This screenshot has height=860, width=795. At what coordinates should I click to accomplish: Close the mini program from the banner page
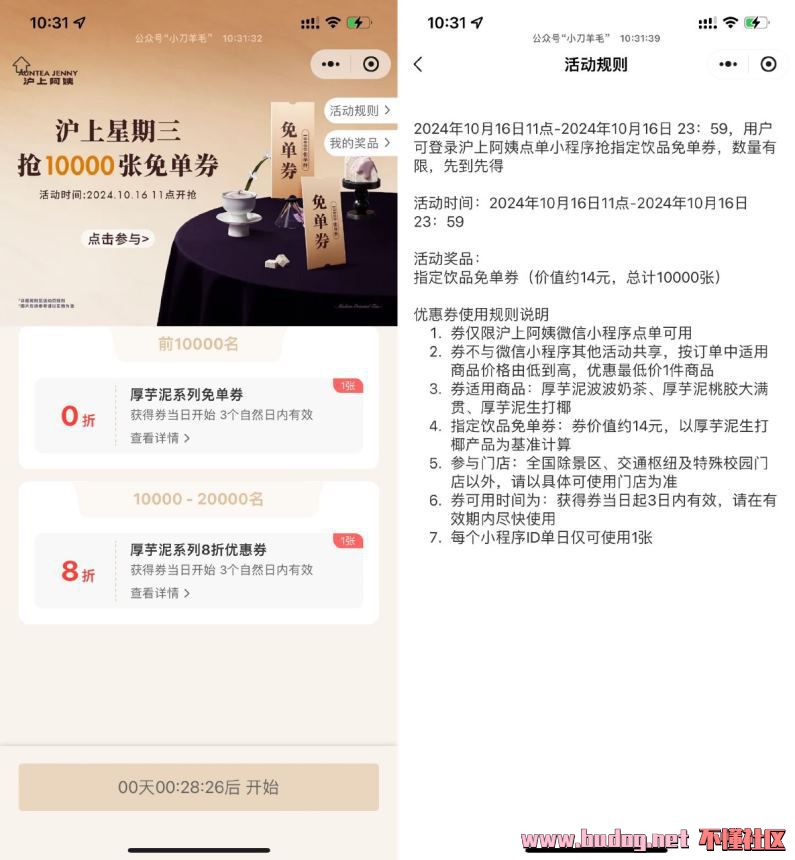[371, 64]
